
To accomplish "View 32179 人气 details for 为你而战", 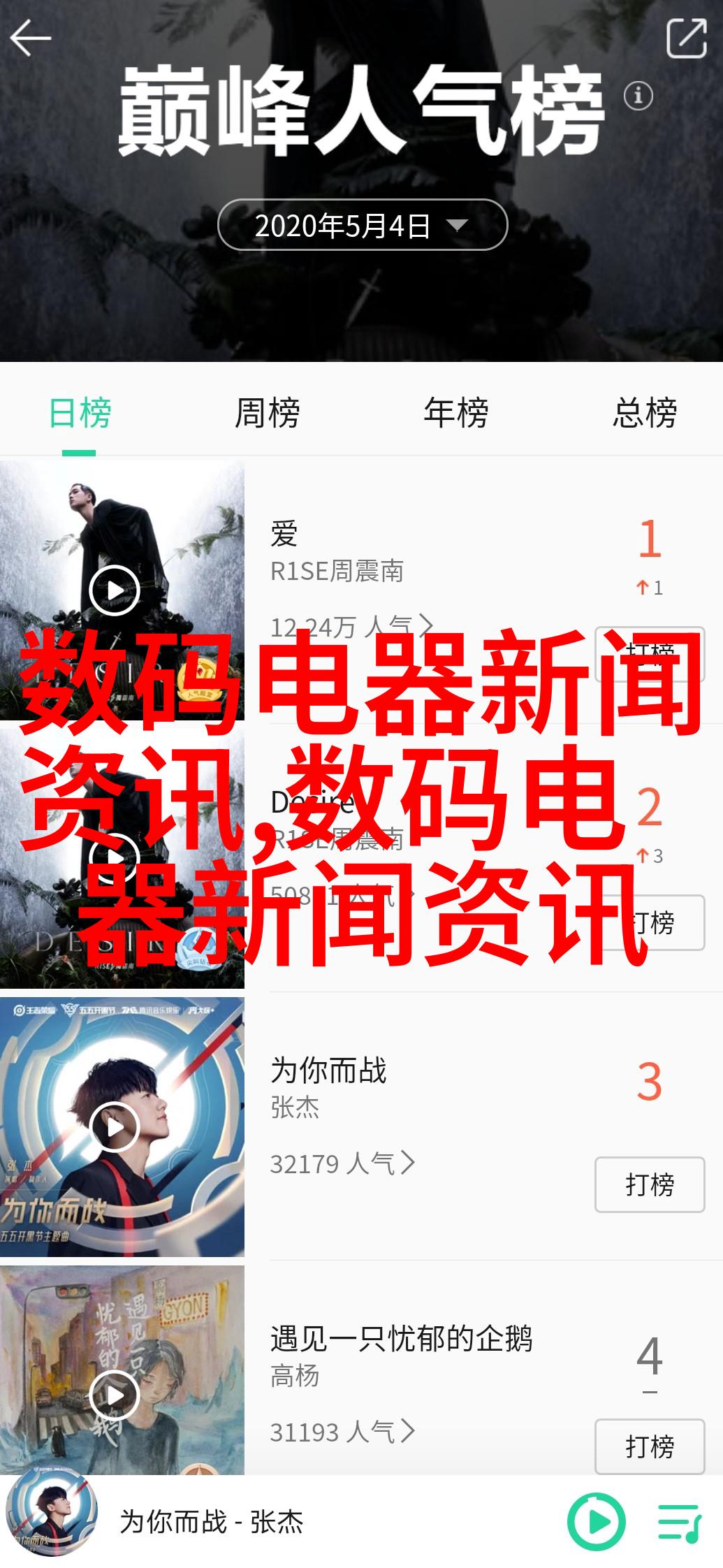I will click(342, 1163).
